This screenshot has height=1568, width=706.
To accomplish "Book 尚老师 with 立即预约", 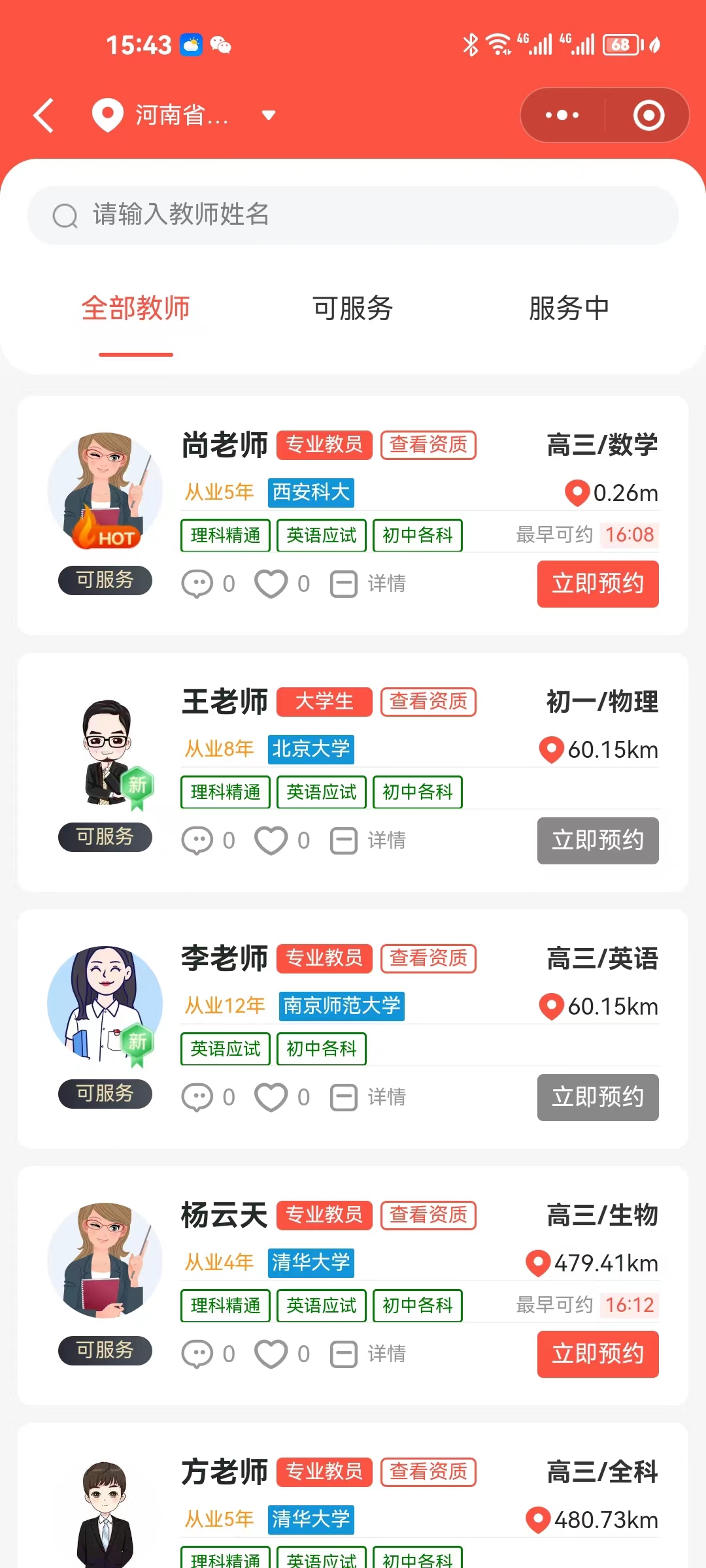I will [597, 583].
